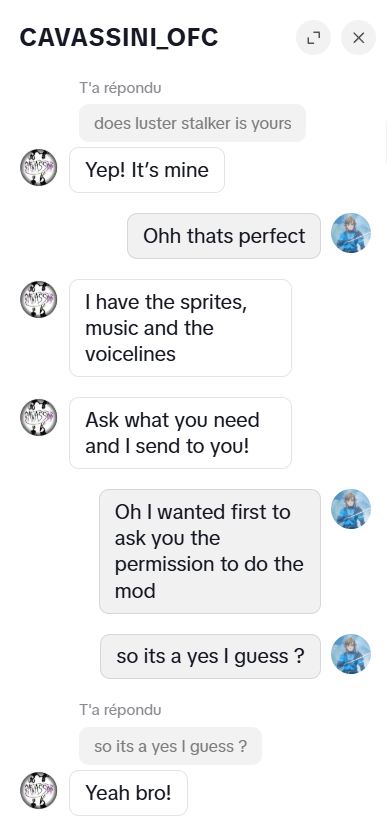387x838 pixels.
Task: Open the sender's avatar next to 'Yeah bro!'
Action: (38, 790)
